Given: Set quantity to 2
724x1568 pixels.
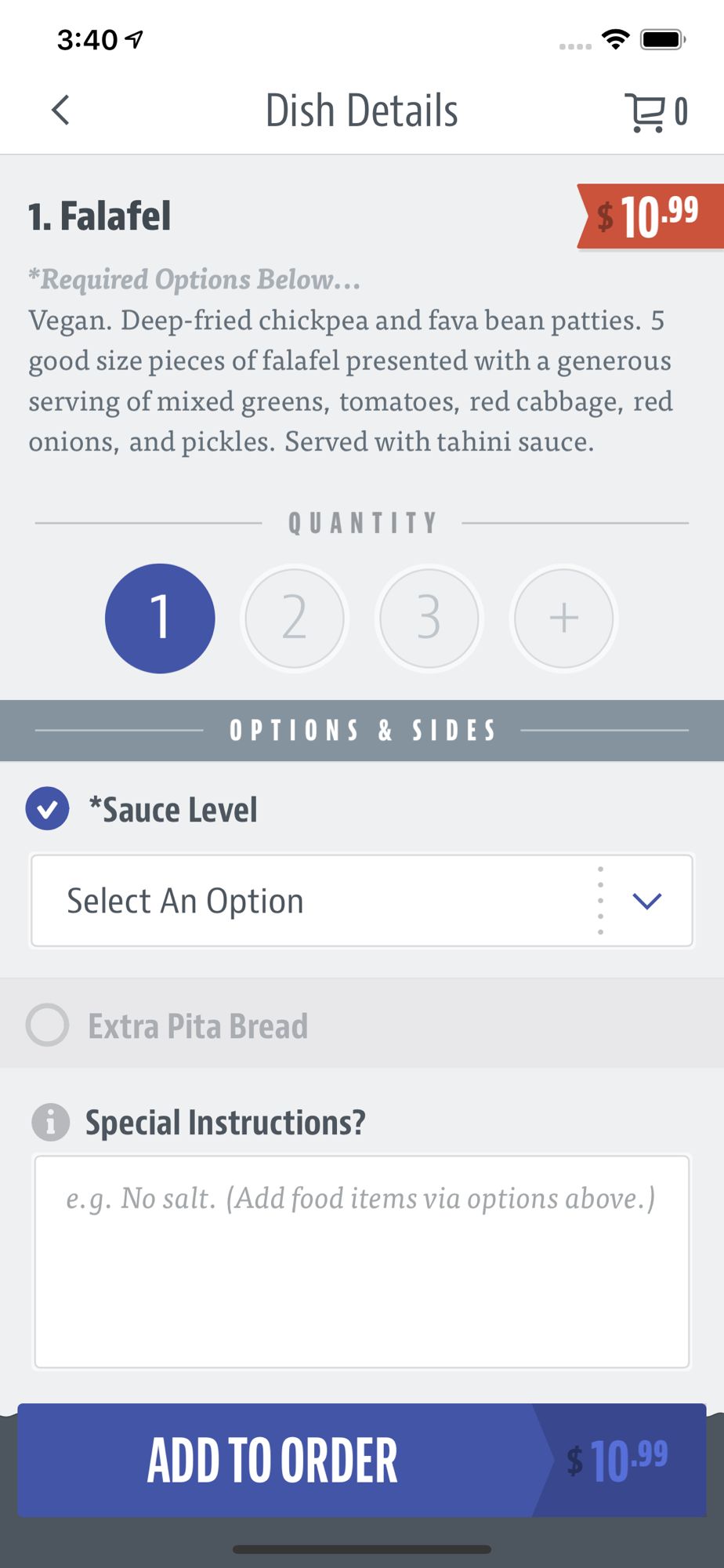Looking at the screenshot, I should (x=295, y=618).
